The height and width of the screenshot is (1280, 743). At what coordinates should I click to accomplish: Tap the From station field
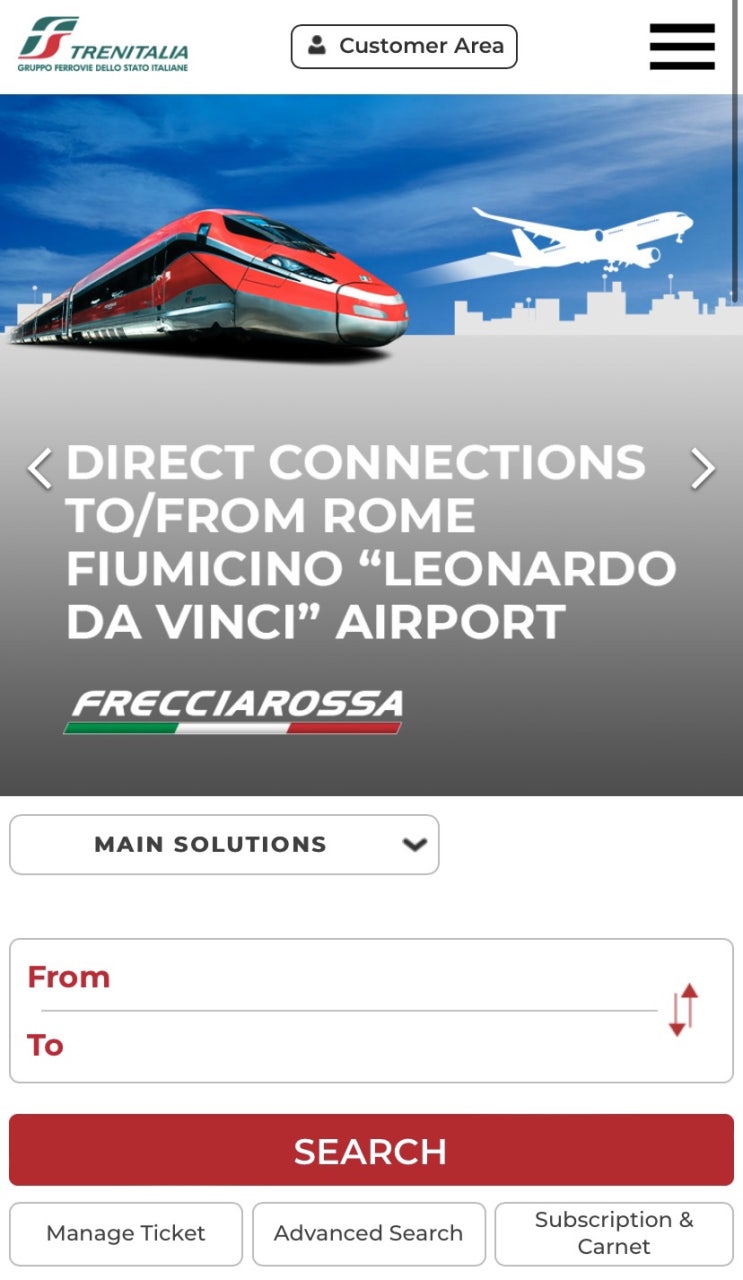coord(340,976)
